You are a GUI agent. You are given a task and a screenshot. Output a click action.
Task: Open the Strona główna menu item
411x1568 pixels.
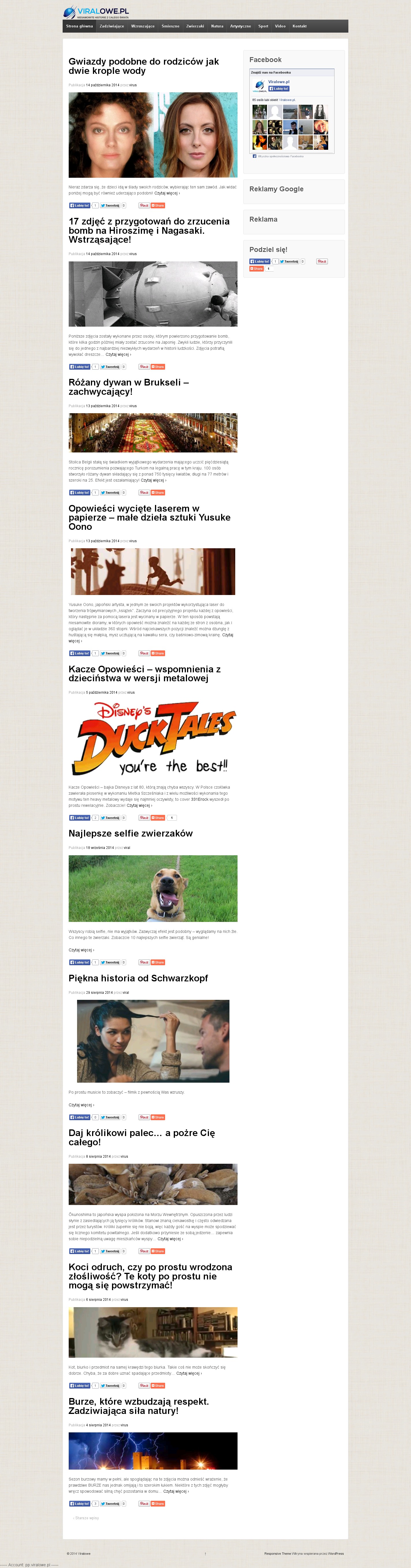(79, 26)
